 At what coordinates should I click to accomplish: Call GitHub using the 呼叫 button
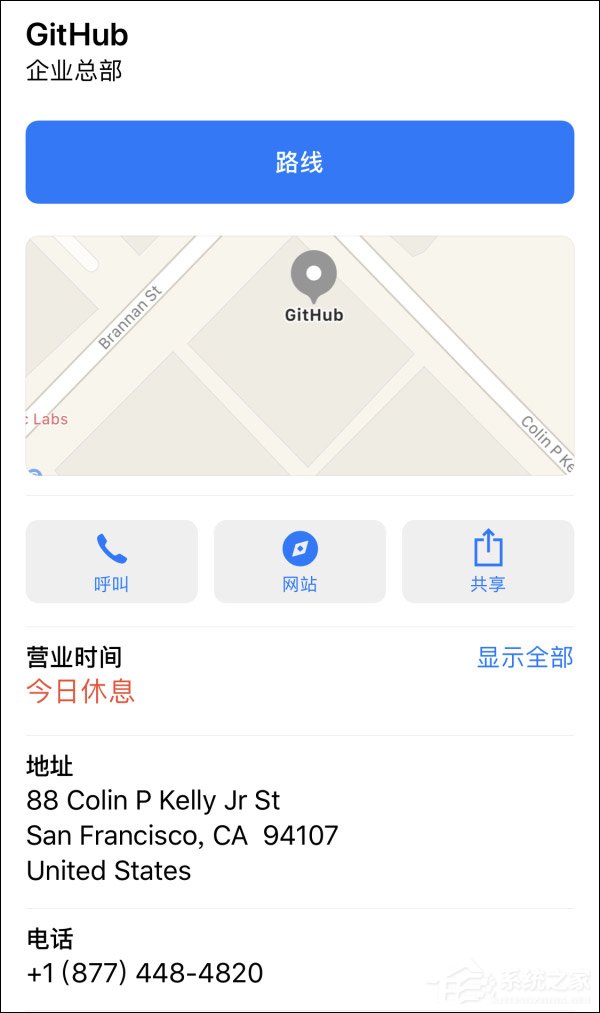(111, 561)
